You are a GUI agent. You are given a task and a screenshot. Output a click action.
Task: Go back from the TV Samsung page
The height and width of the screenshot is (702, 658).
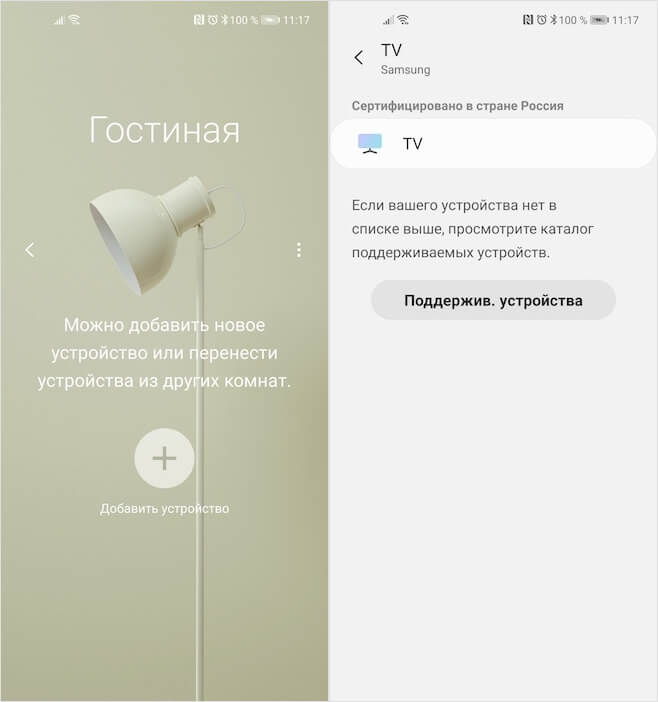pyautogui.click(x=358, y=58)
